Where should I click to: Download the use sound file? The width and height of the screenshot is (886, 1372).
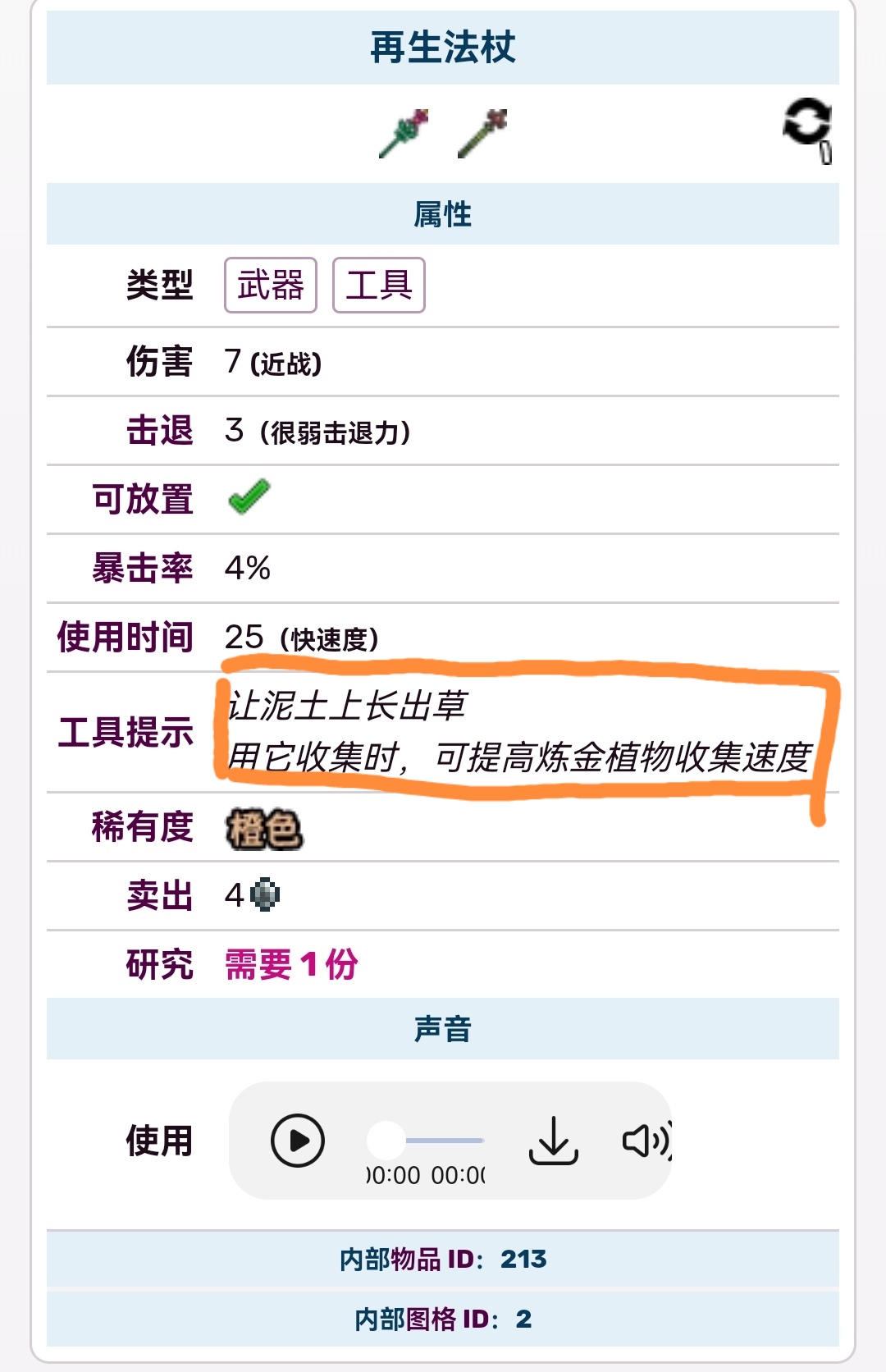click(554, 1141)
